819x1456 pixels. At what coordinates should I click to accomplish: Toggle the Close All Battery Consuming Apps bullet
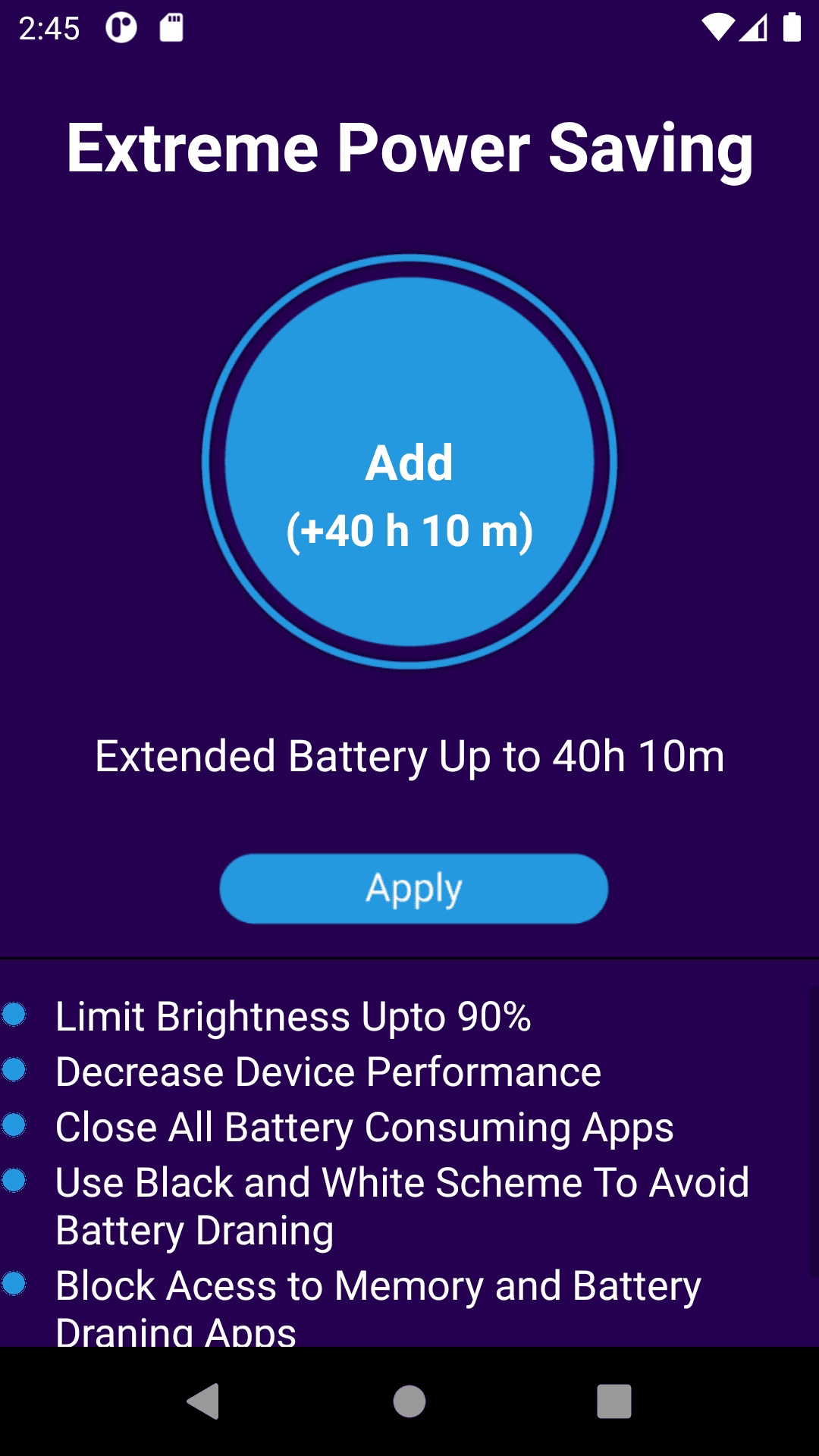pyautogui.click(x=14, y=1125)
